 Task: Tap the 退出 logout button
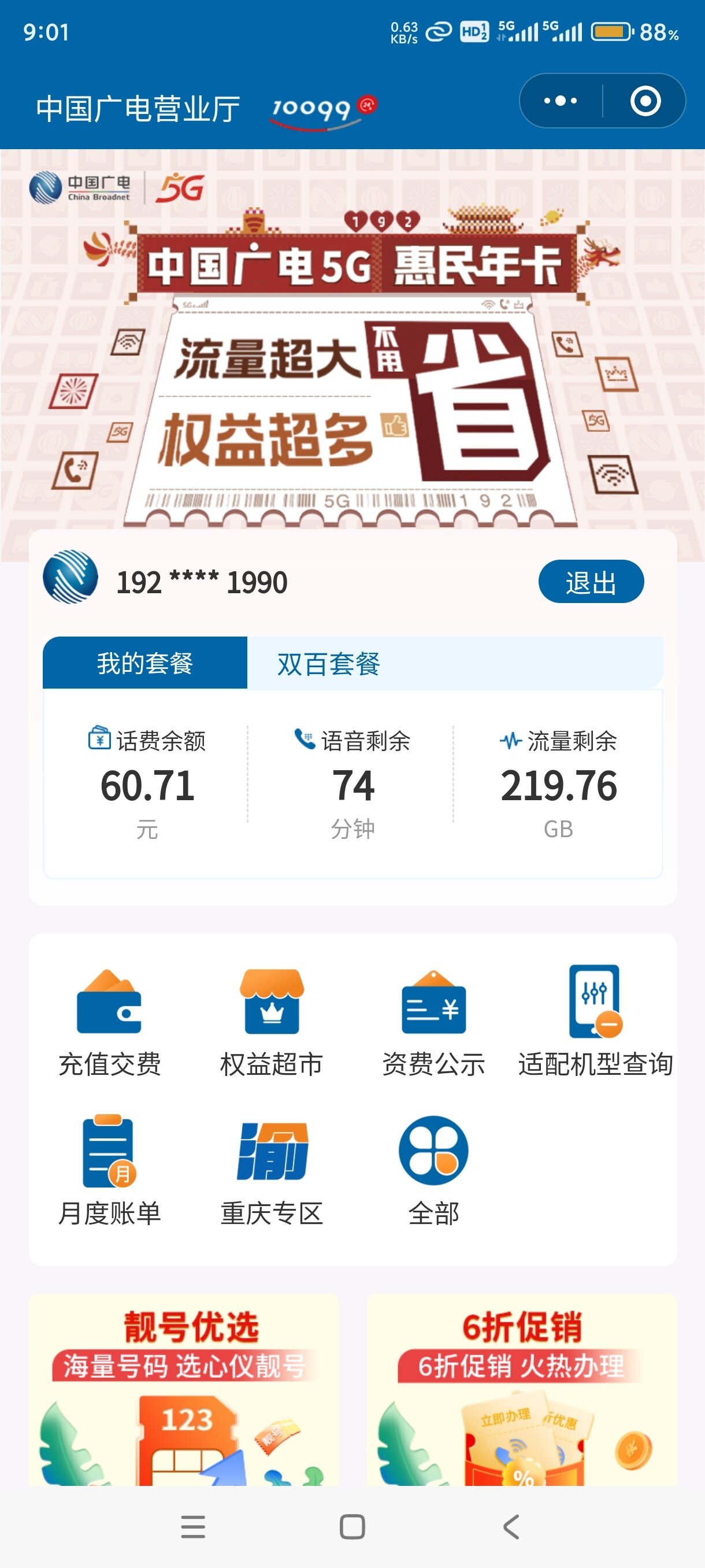point(591,582)
